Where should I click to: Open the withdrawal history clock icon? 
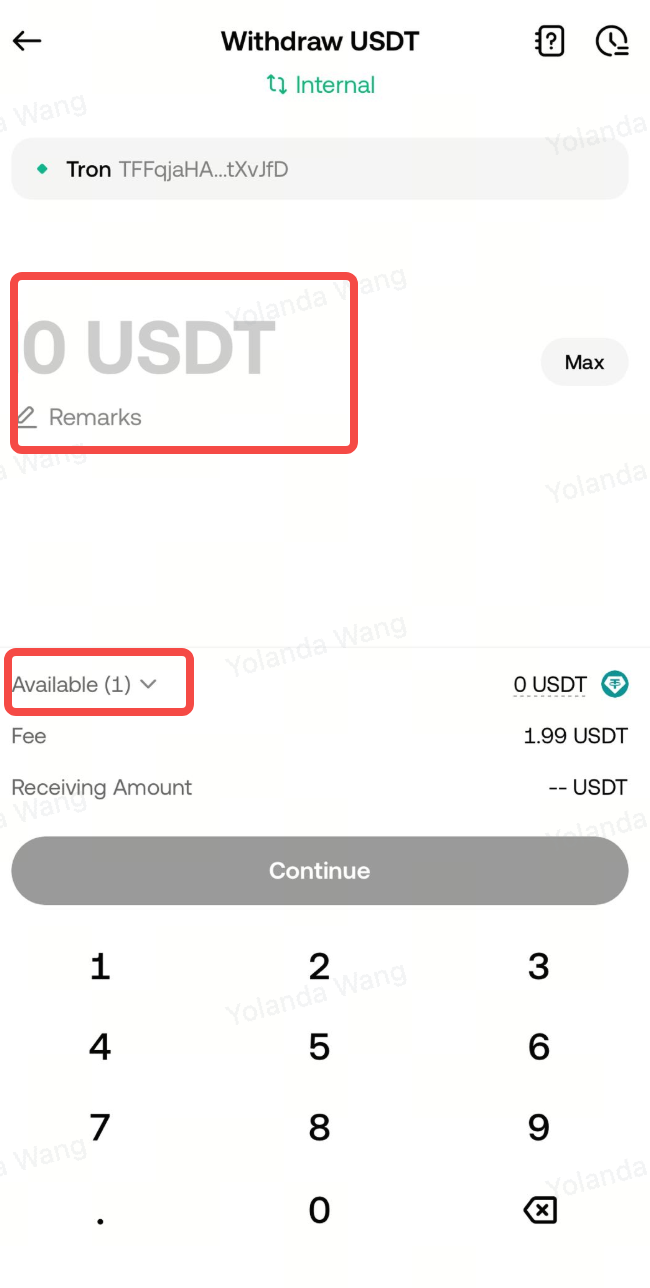tap(611, 41)
